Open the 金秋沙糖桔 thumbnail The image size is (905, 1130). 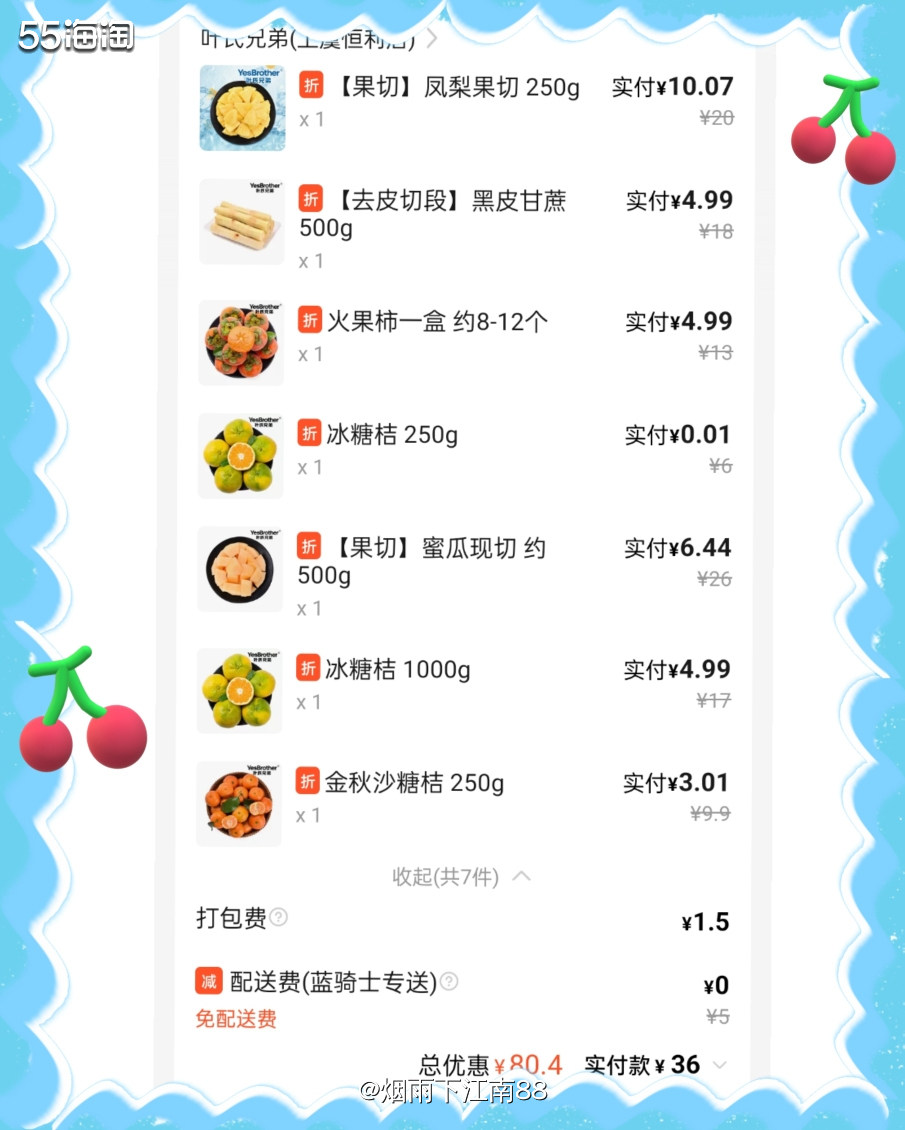coord(238,804)
